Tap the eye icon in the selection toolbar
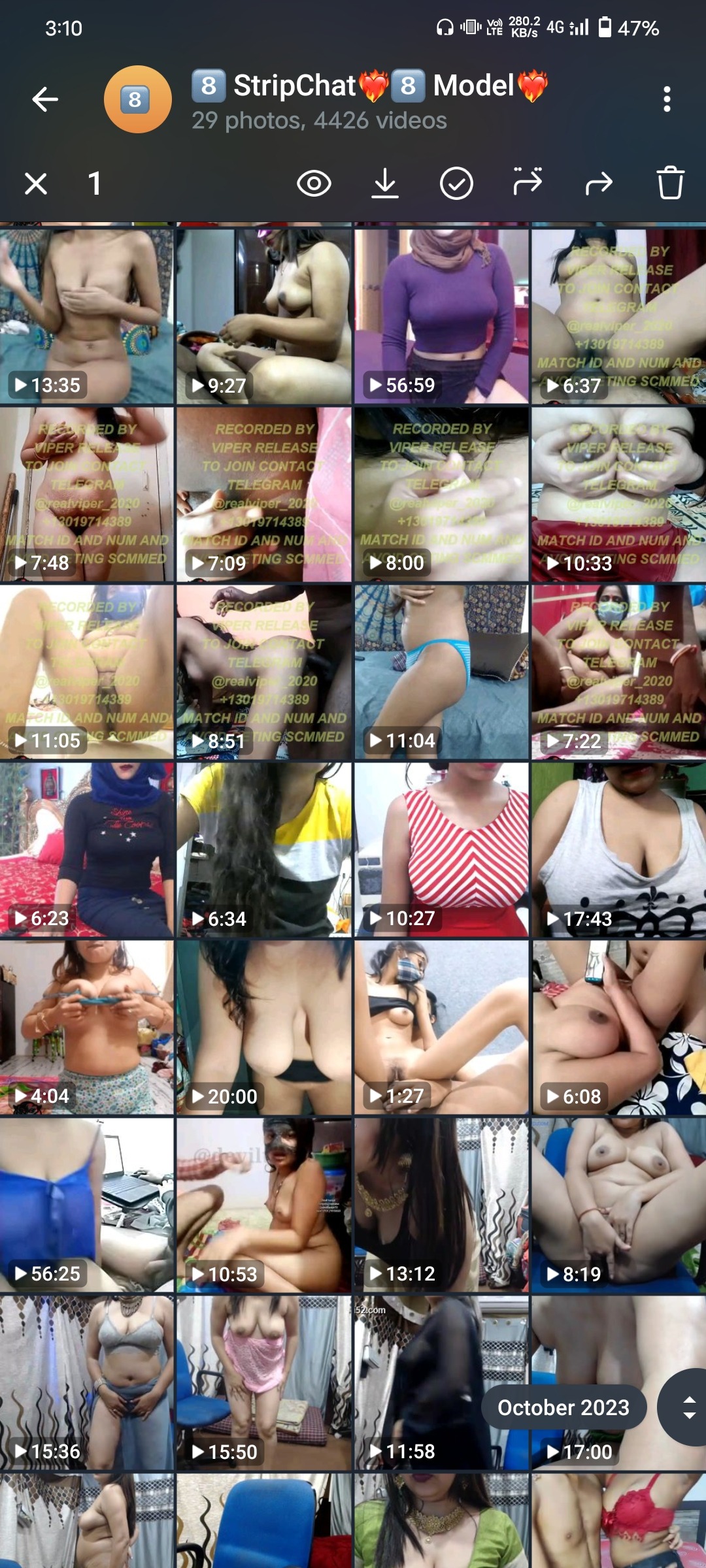Screen dimensions: 706x1568 coord(314,184)
